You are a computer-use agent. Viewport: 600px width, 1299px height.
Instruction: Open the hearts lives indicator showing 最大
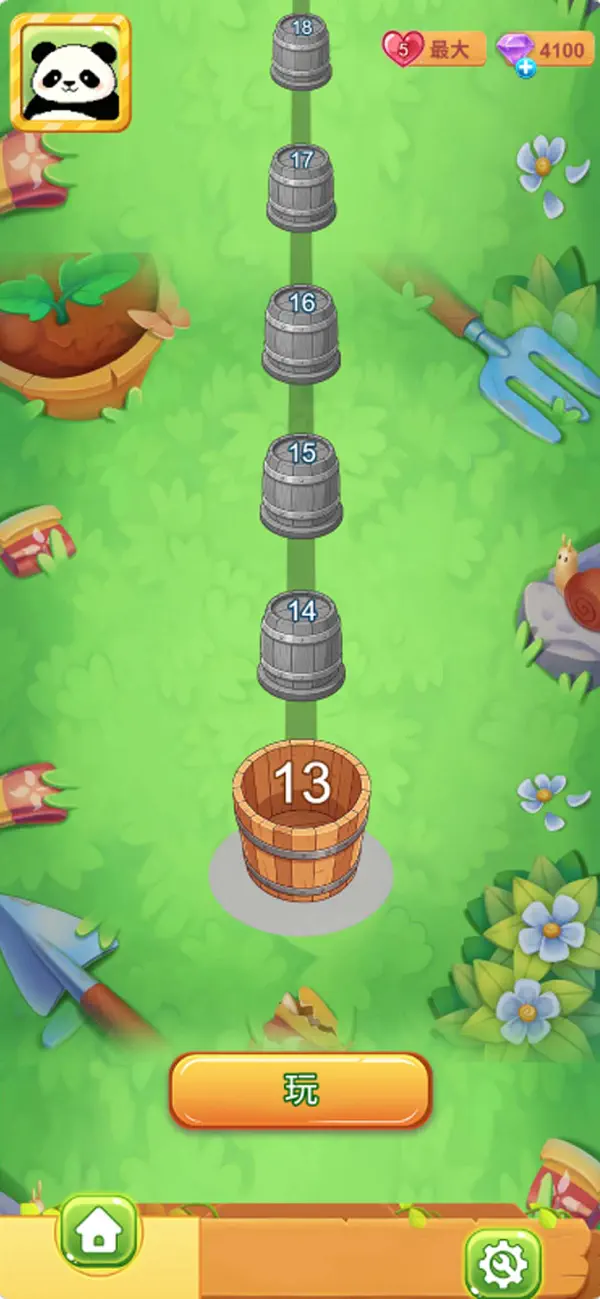(x=434, y=49)
